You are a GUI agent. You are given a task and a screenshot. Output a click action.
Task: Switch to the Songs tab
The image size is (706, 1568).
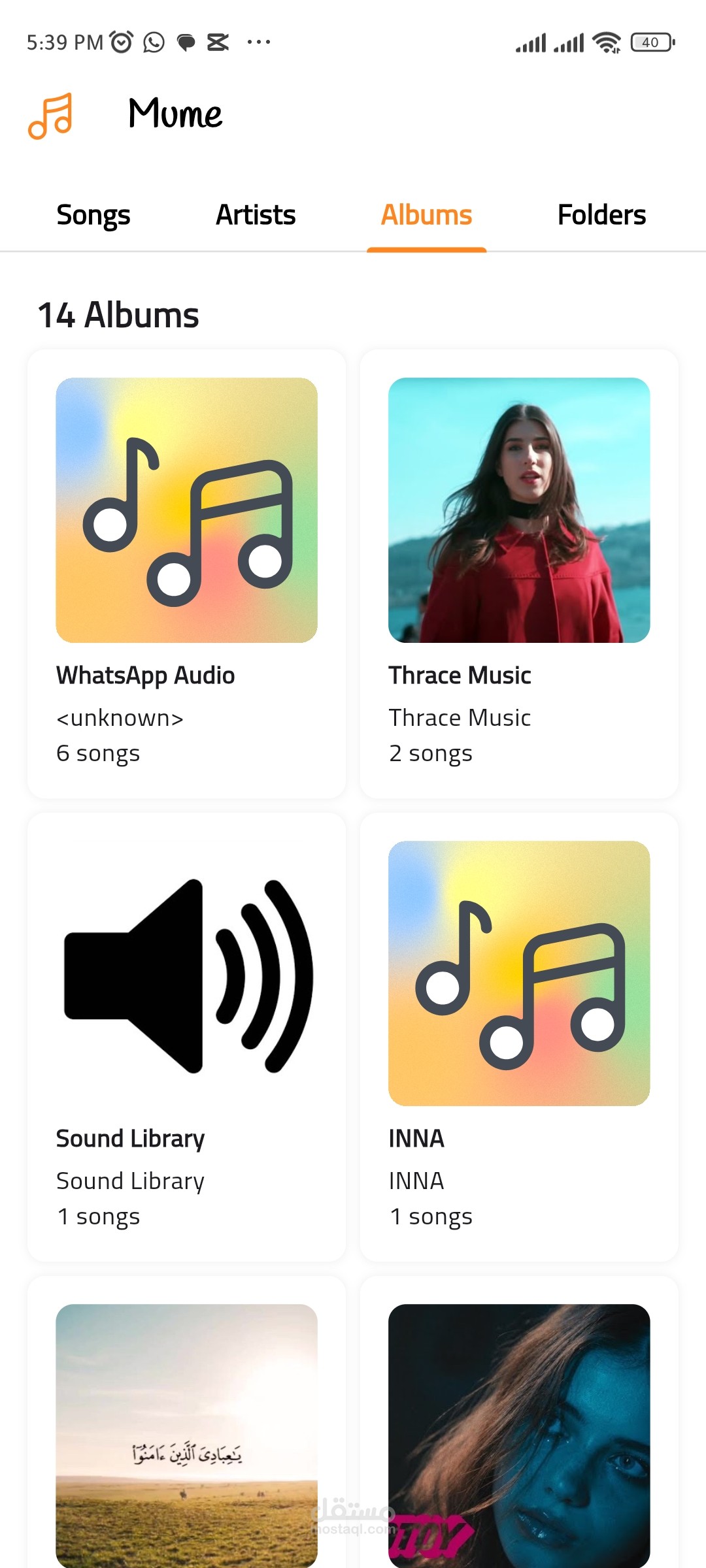(93, 215)
